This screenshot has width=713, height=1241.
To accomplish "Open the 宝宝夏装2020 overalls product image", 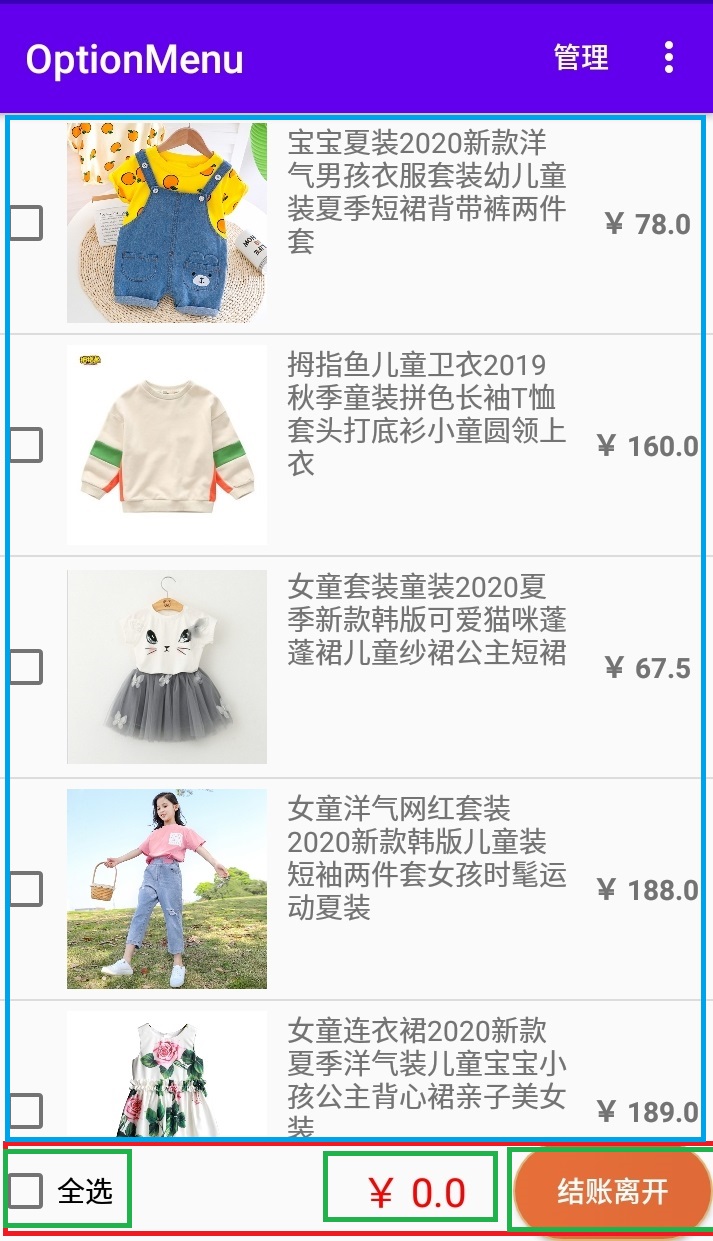I will [x=167, y=223].
